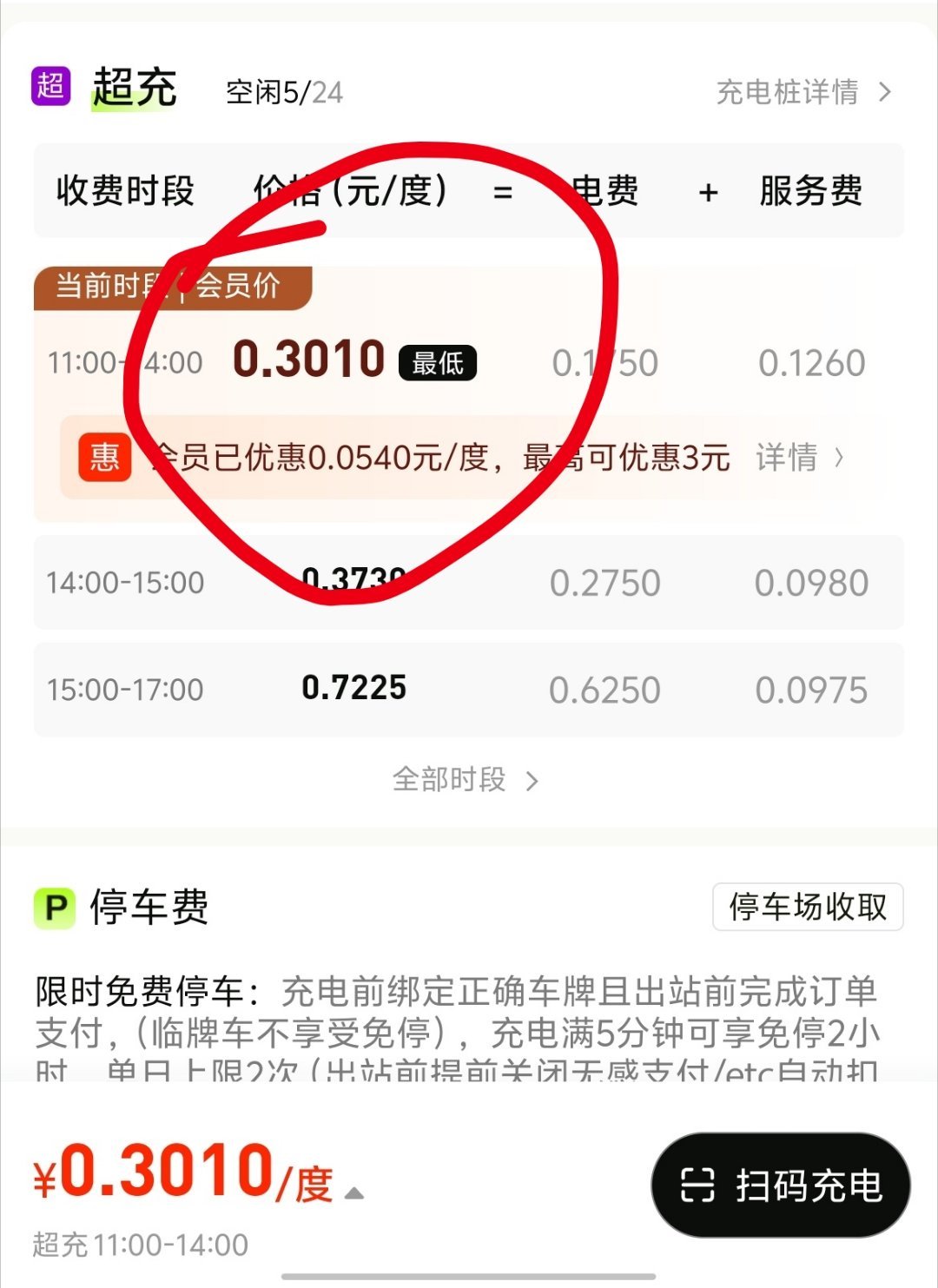
Task: Click the 最低 lowest-price badge
Action: [439, 364]
